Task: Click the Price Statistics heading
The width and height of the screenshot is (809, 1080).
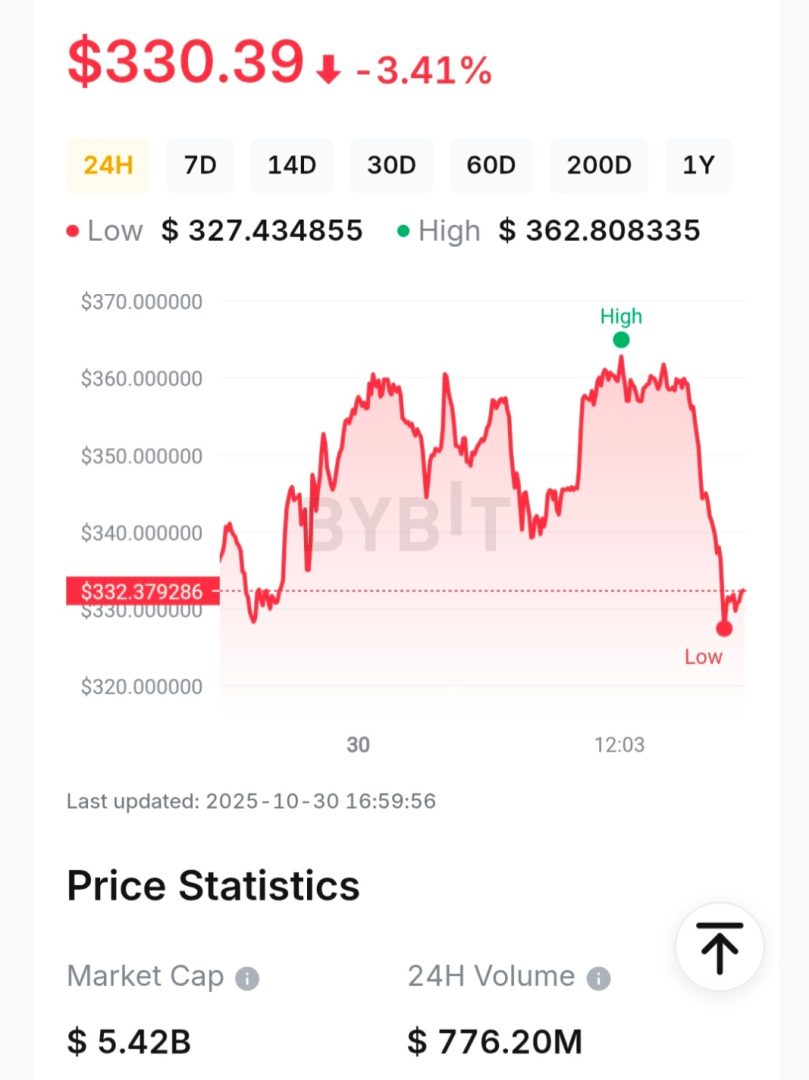Action: (x=213, y=886)
